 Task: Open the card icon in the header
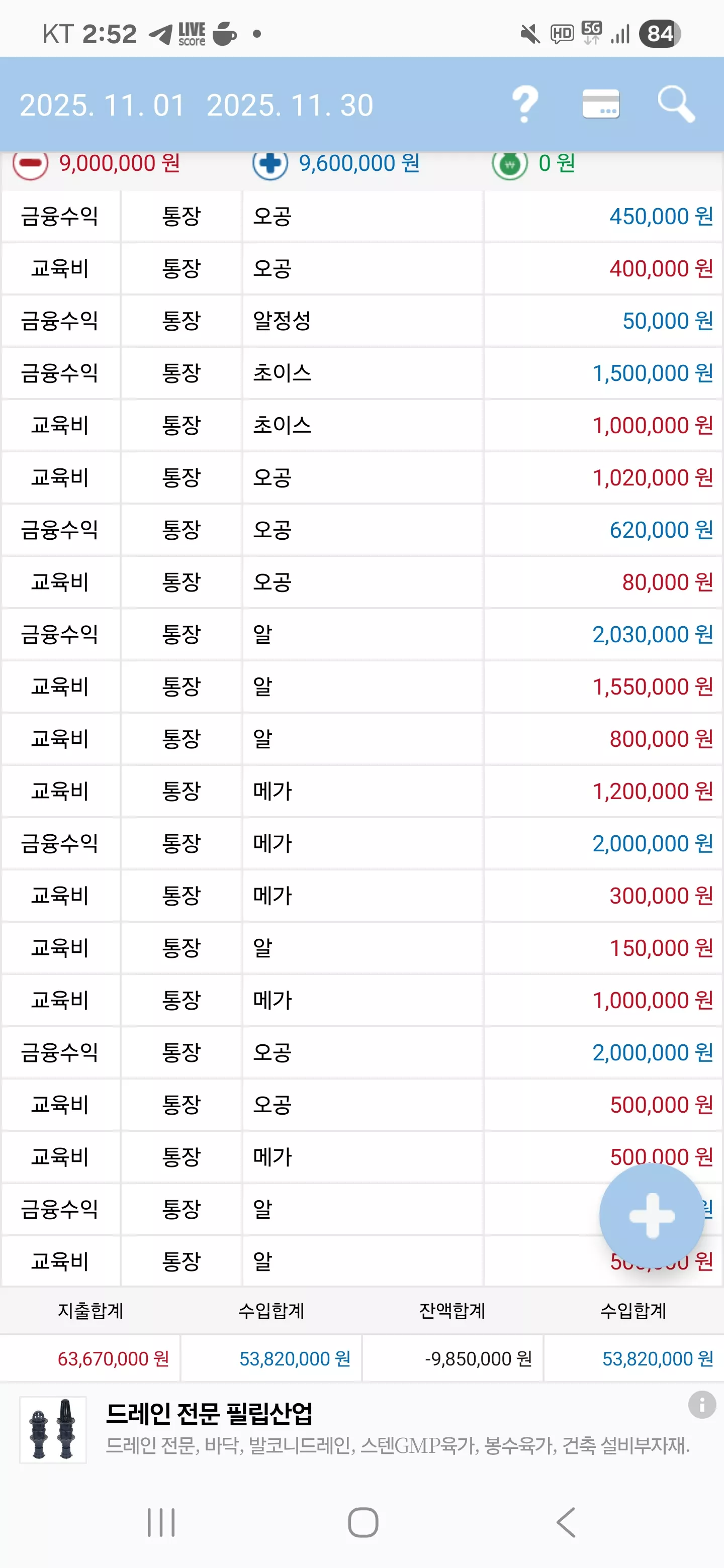point(600,104)
